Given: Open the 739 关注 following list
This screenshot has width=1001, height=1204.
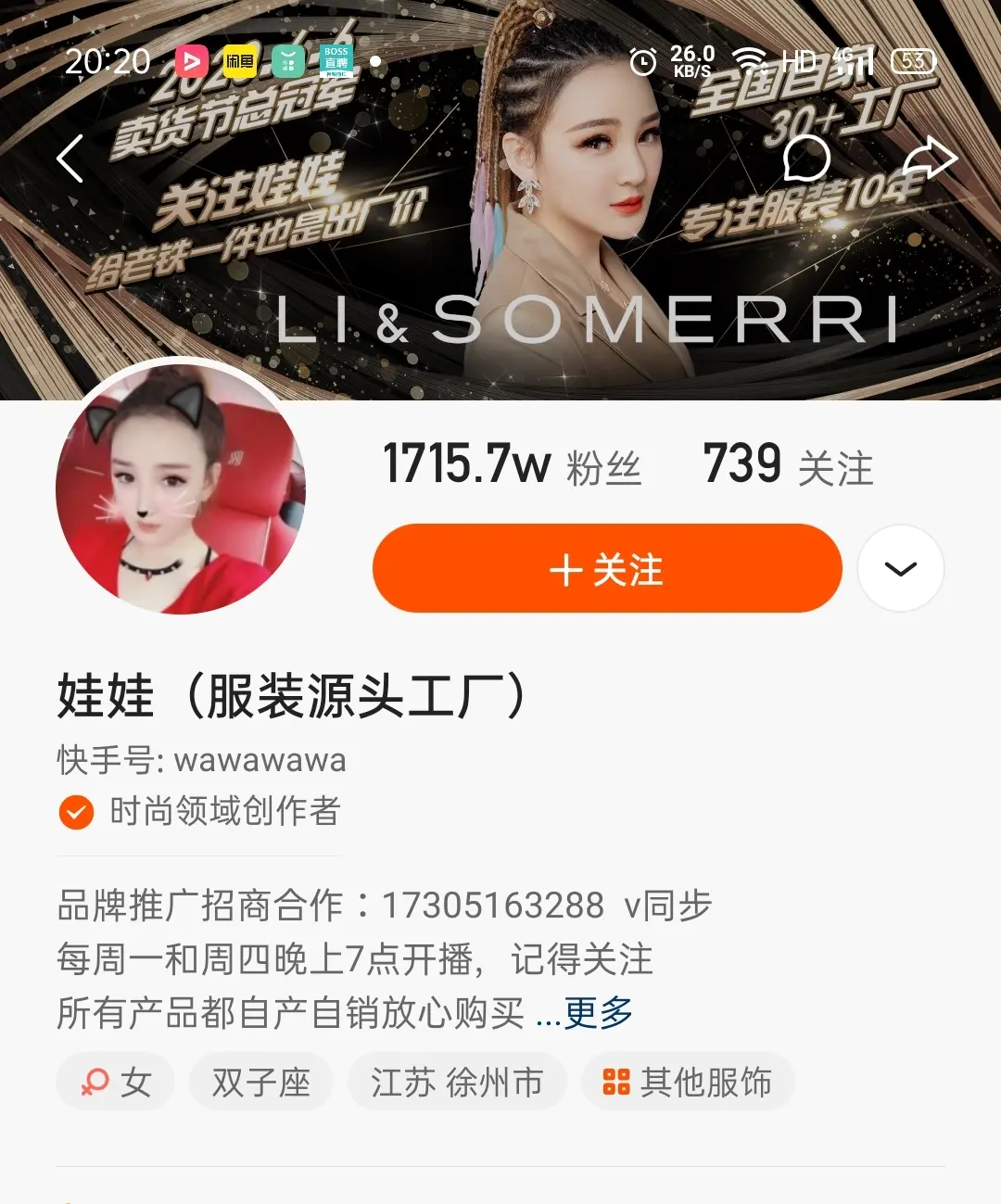Looking at the screenshot, I should pos(788,464).
